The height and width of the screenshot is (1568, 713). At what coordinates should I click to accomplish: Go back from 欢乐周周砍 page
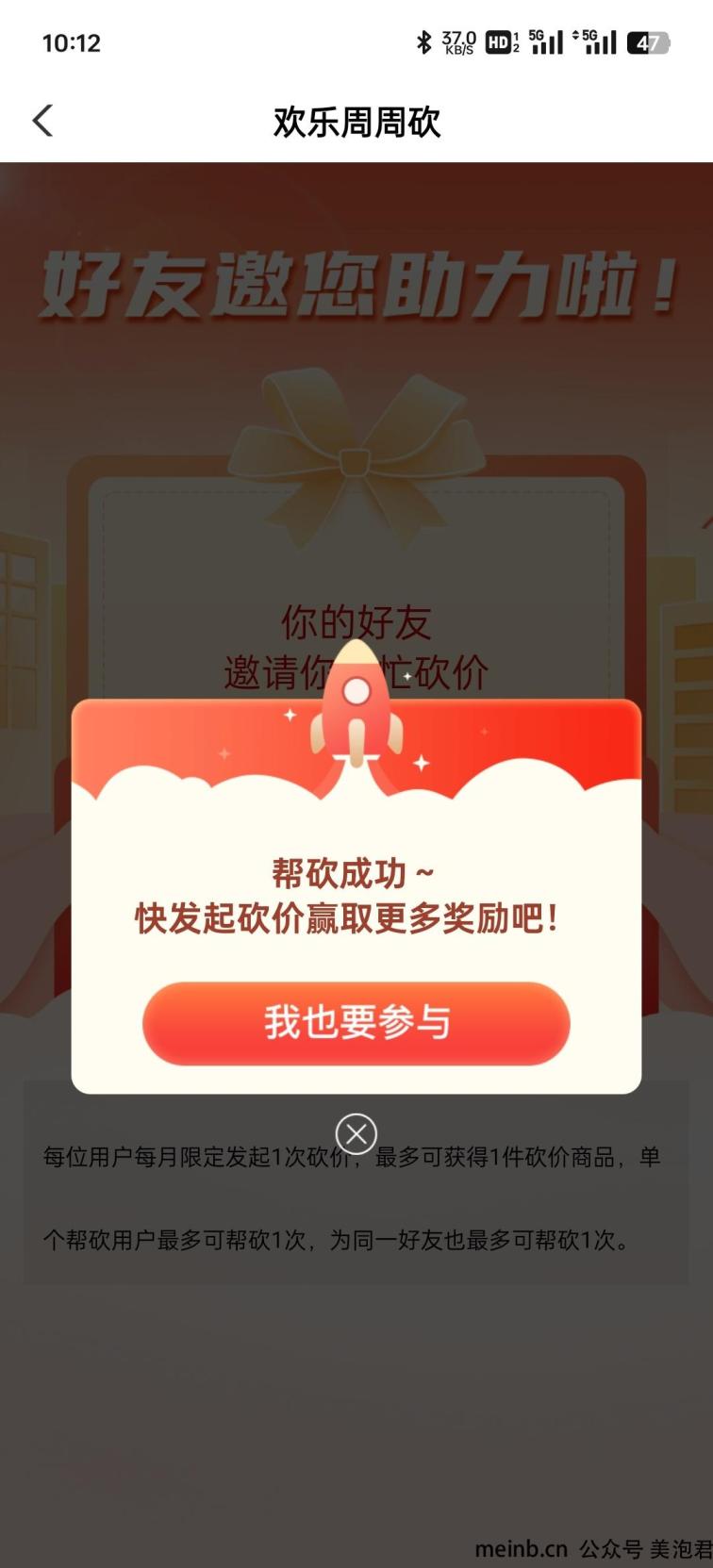coord(43,121)
